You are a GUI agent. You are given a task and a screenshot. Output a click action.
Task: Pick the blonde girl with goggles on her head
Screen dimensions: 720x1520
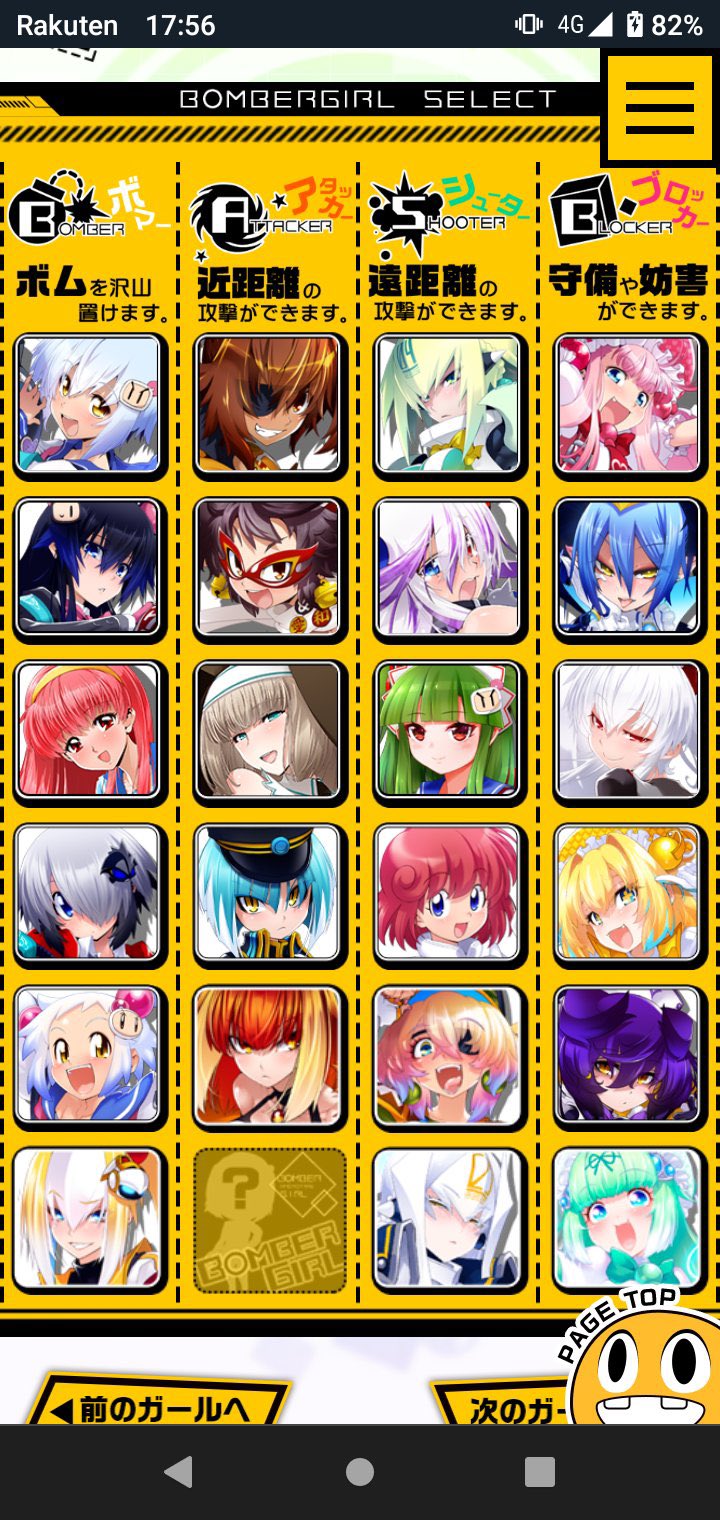click(x=89, y=1219)
